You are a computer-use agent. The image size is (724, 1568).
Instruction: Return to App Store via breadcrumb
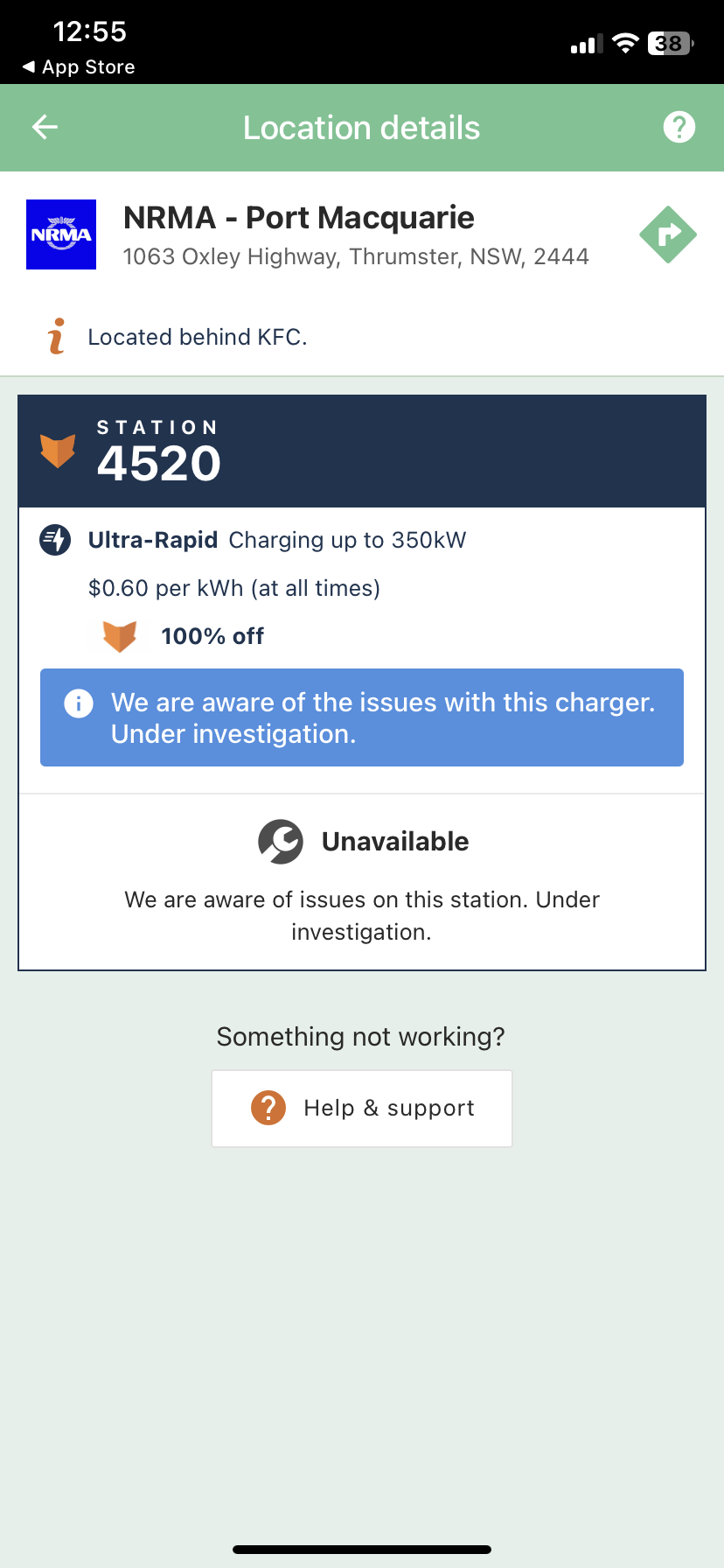(x=79, y=67)
